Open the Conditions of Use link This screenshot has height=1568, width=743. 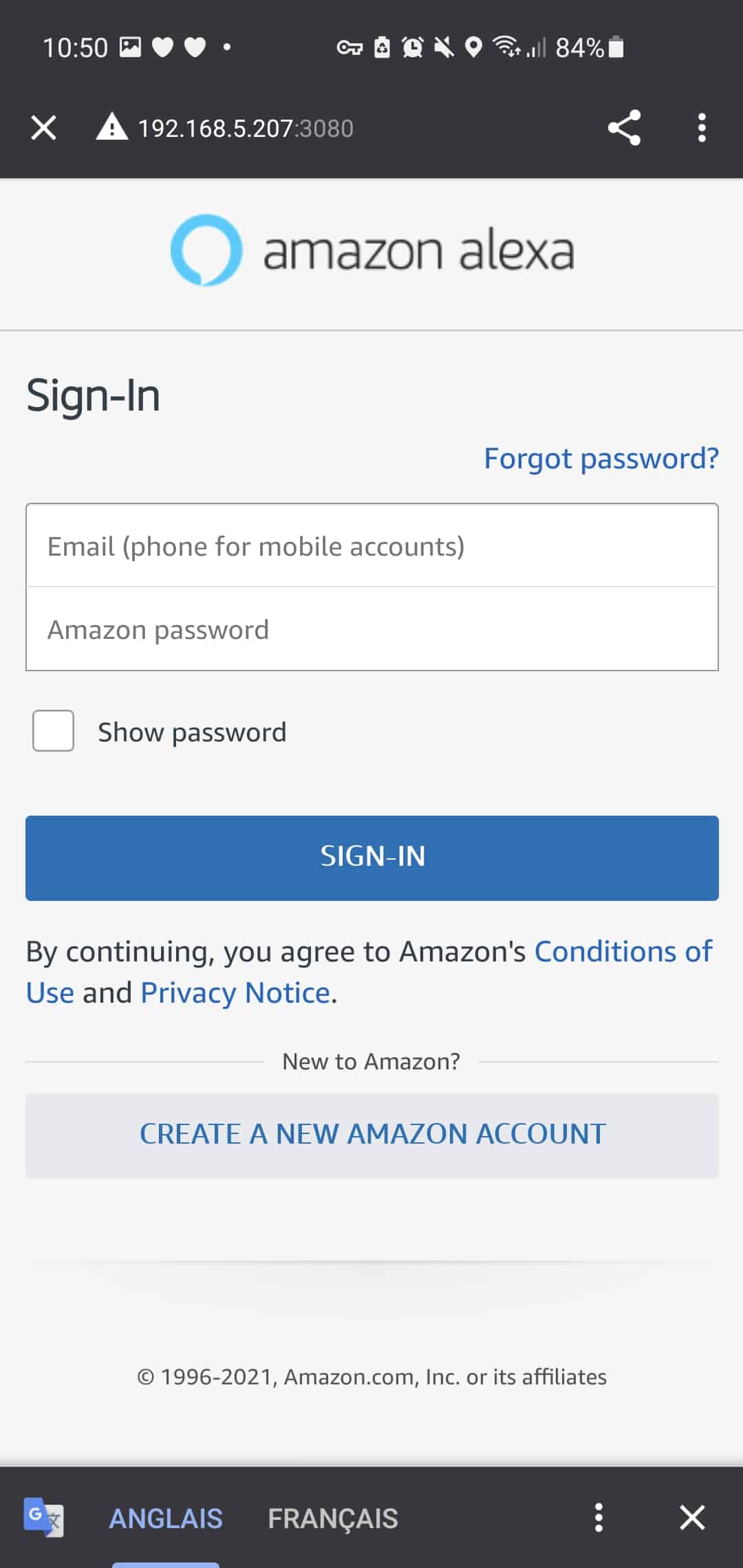coord(623,952)
